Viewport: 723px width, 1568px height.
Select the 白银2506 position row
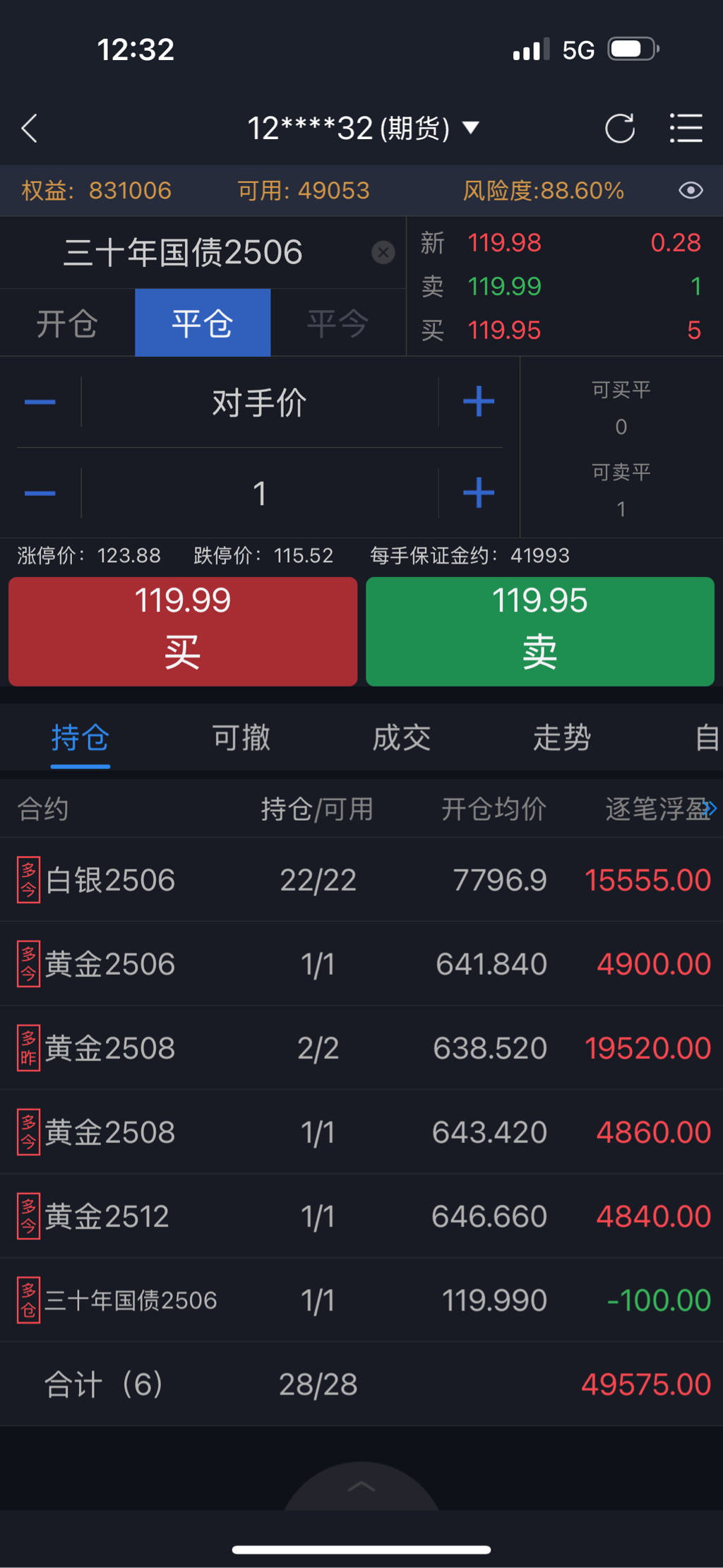(x=361, y=880)
